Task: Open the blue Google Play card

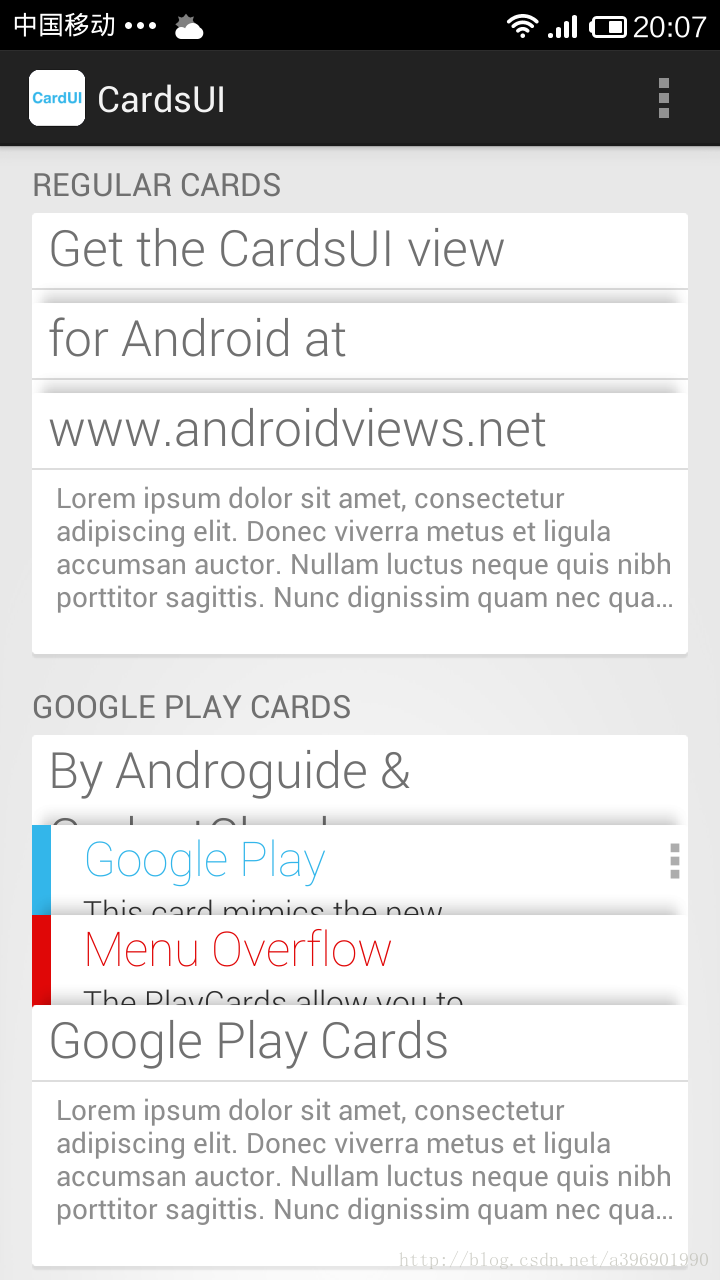Action: point(360,870)
